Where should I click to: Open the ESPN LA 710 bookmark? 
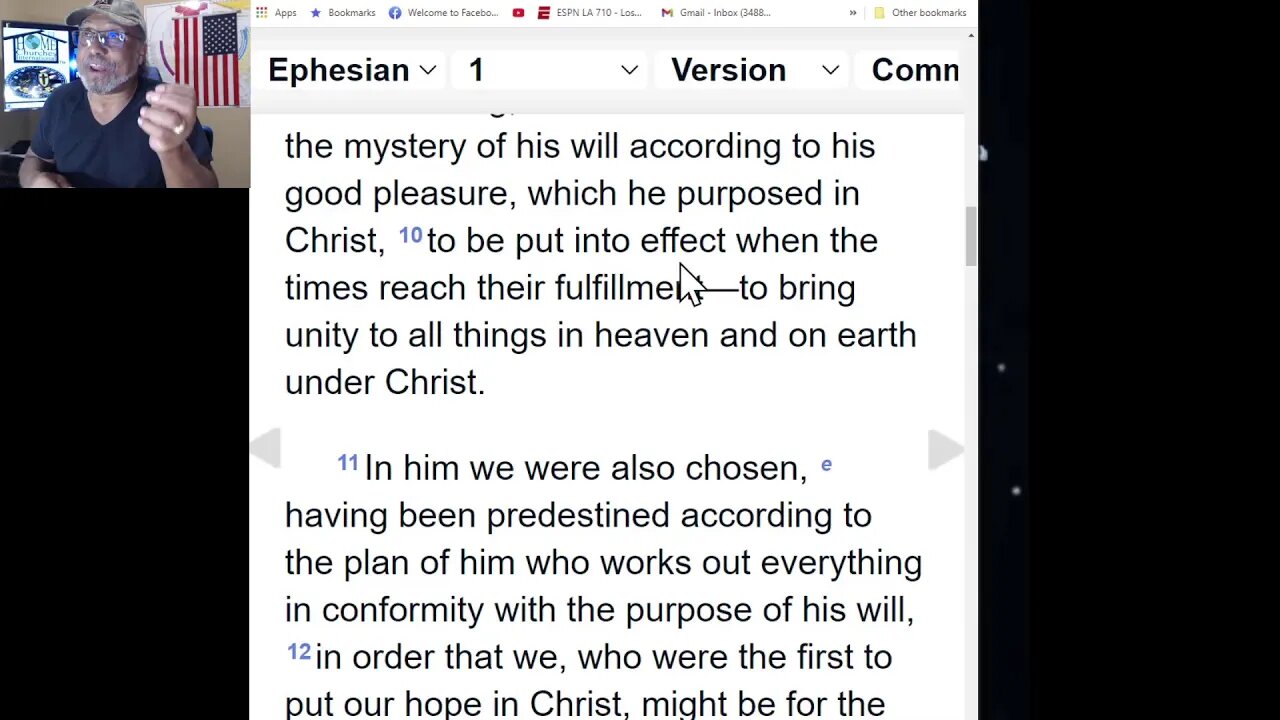click(589, 13)
